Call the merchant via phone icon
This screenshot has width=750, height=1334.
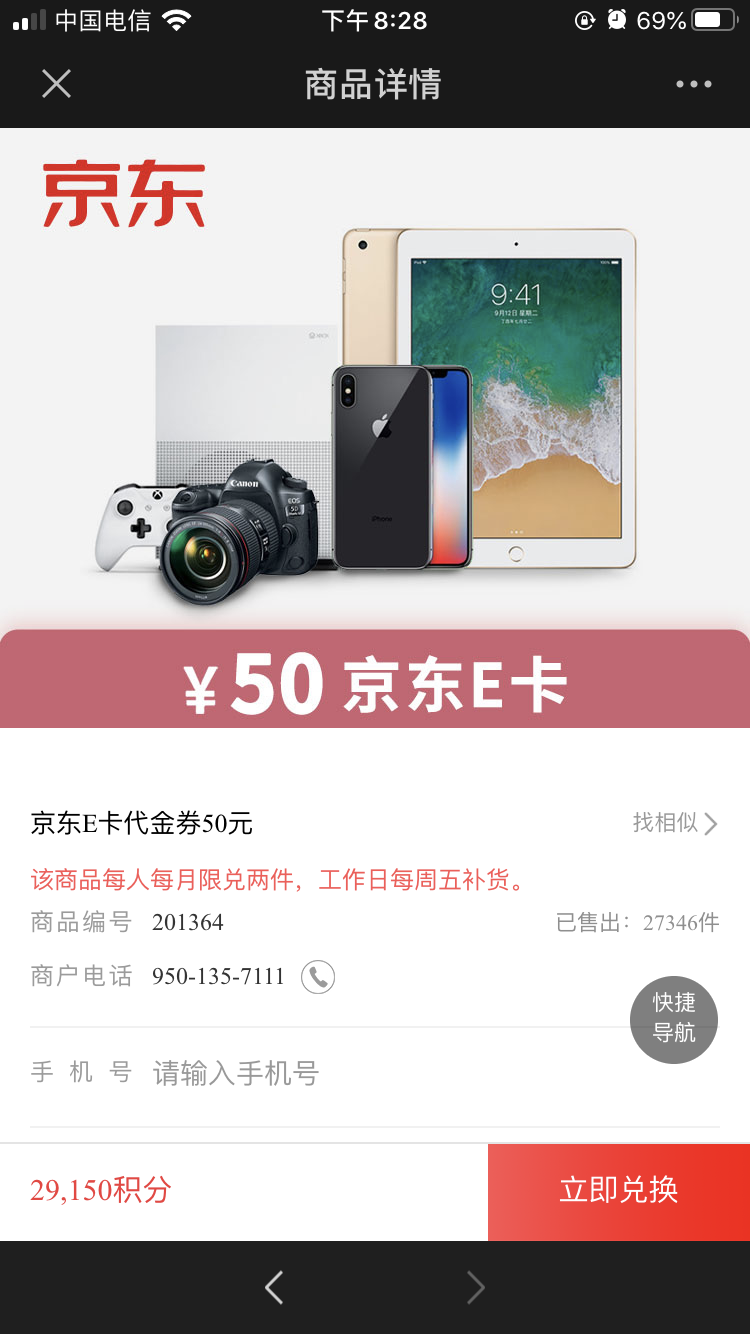(318, 977)
